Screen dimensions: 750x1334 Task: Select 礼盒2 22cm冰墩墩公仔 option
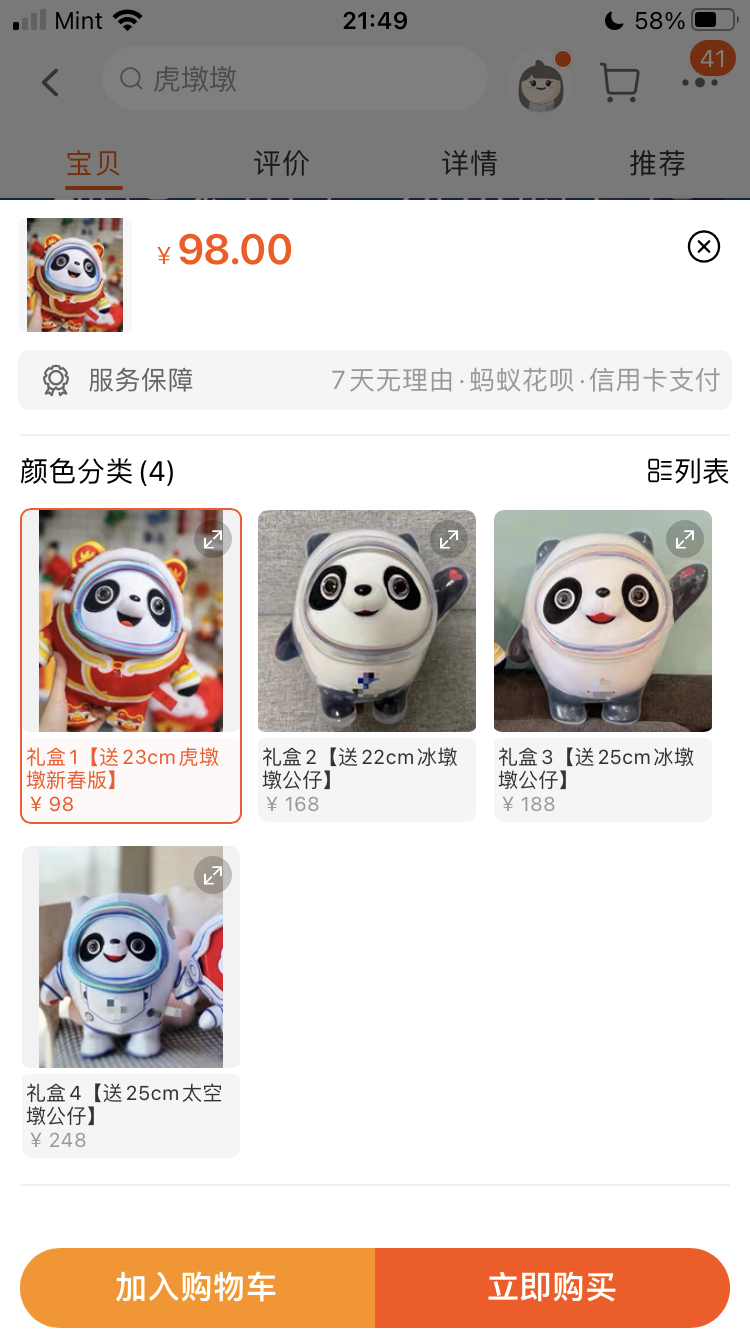pyautogui.click(x=366, y=665)
